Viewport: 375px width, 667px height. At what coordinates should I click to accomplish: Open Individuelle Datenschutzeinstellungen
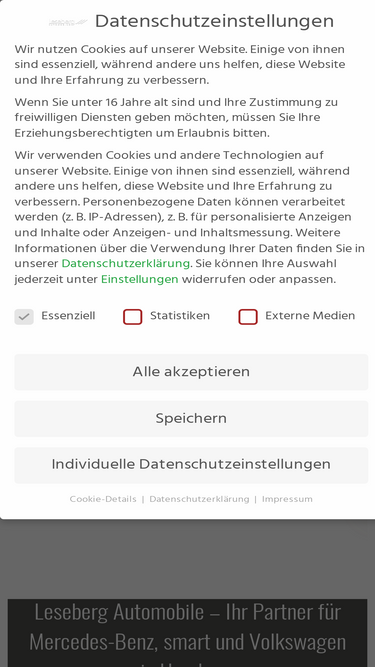click(191, 465)
